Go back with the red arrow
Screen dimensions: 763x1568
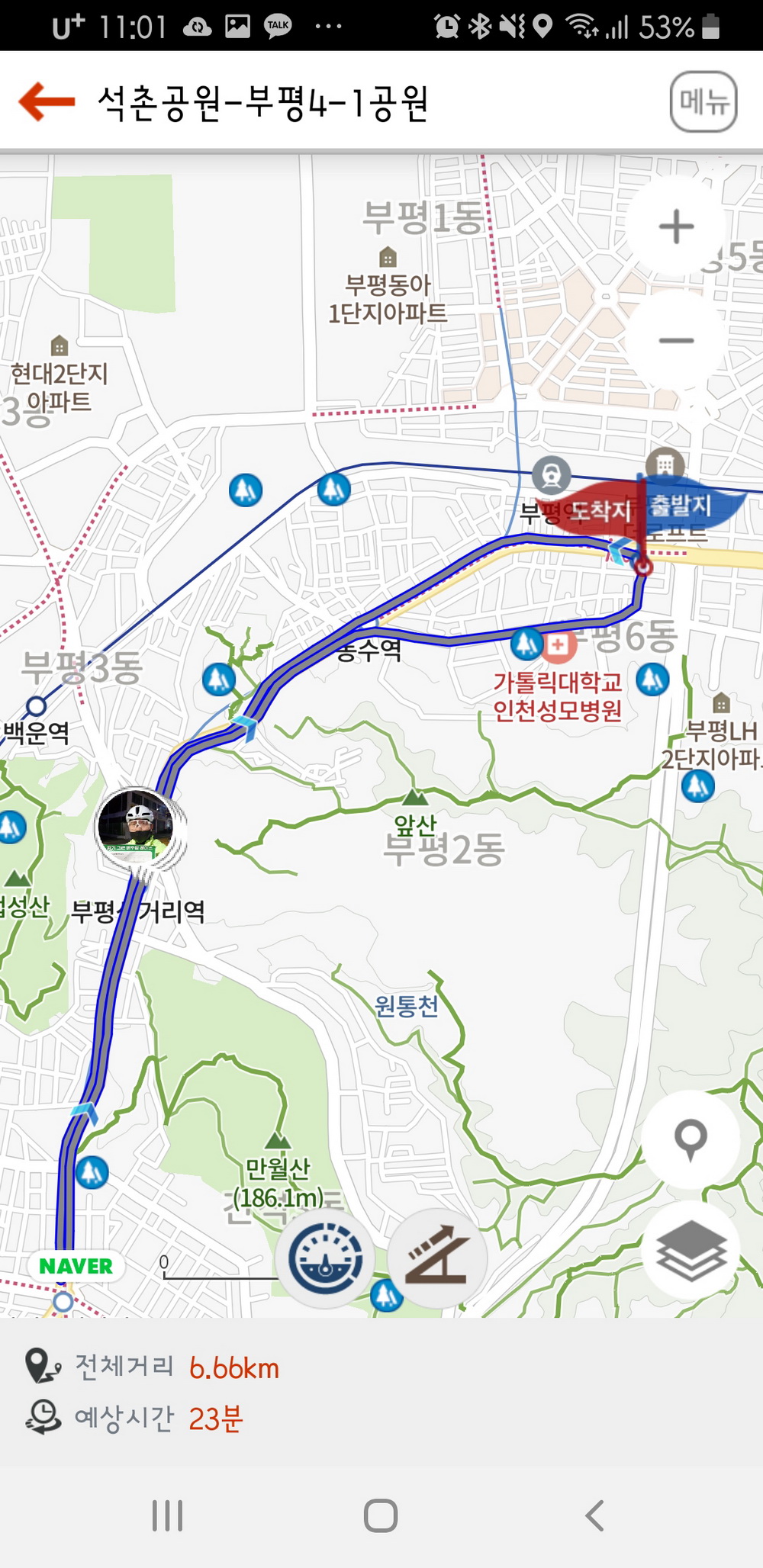click(47, 101)
